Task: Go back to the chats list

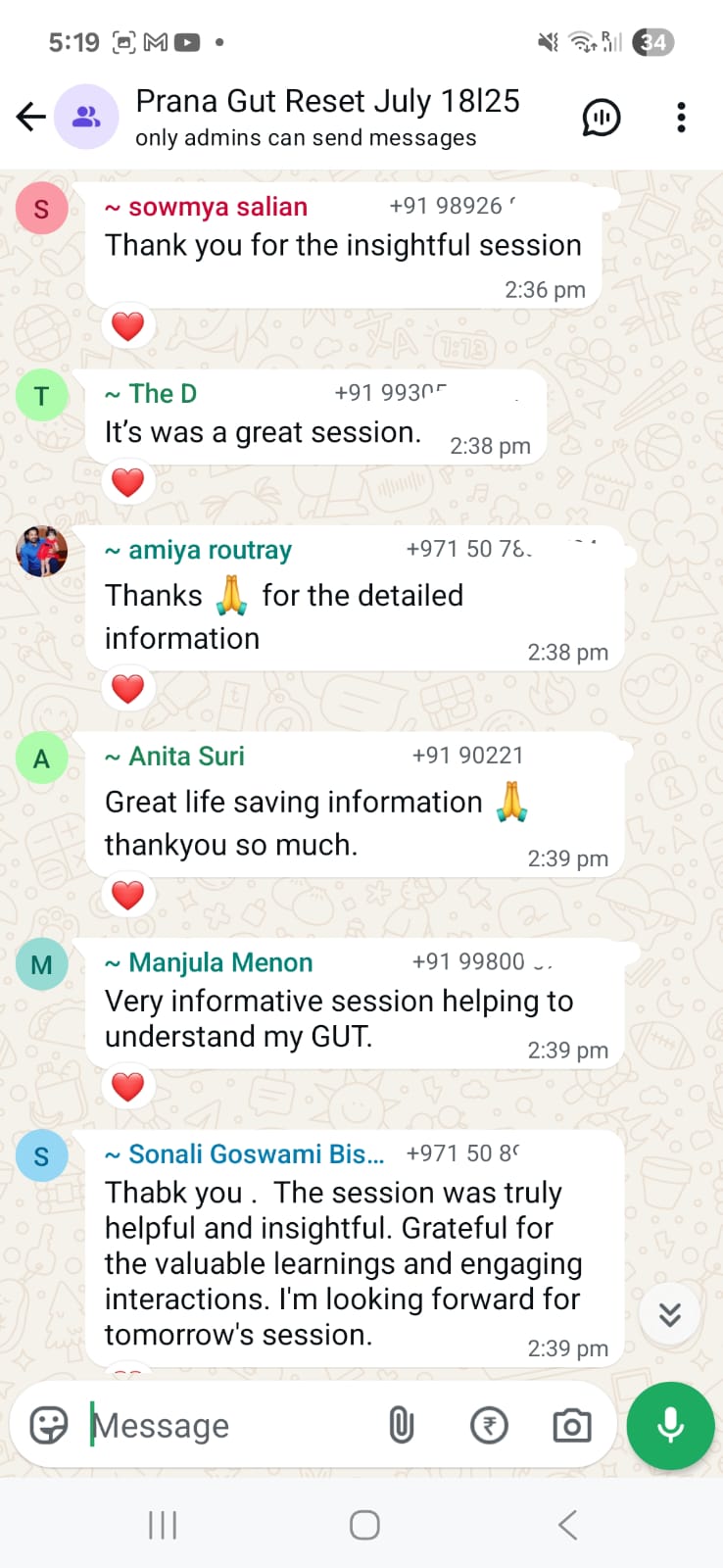Action: [31, 118]
